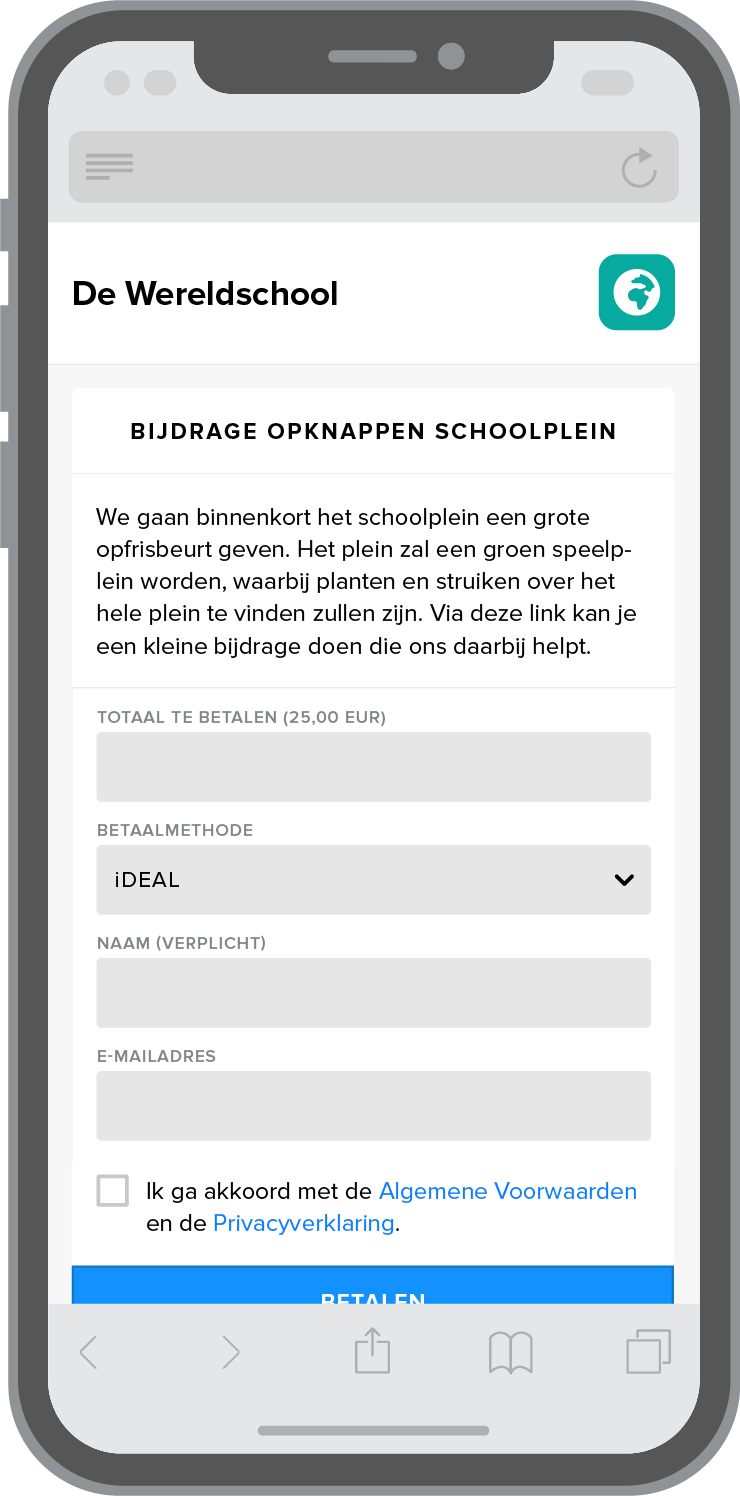Check the Ik ga akkoord checkbox
The image size is (740, 1496).
coord(113,1191)
